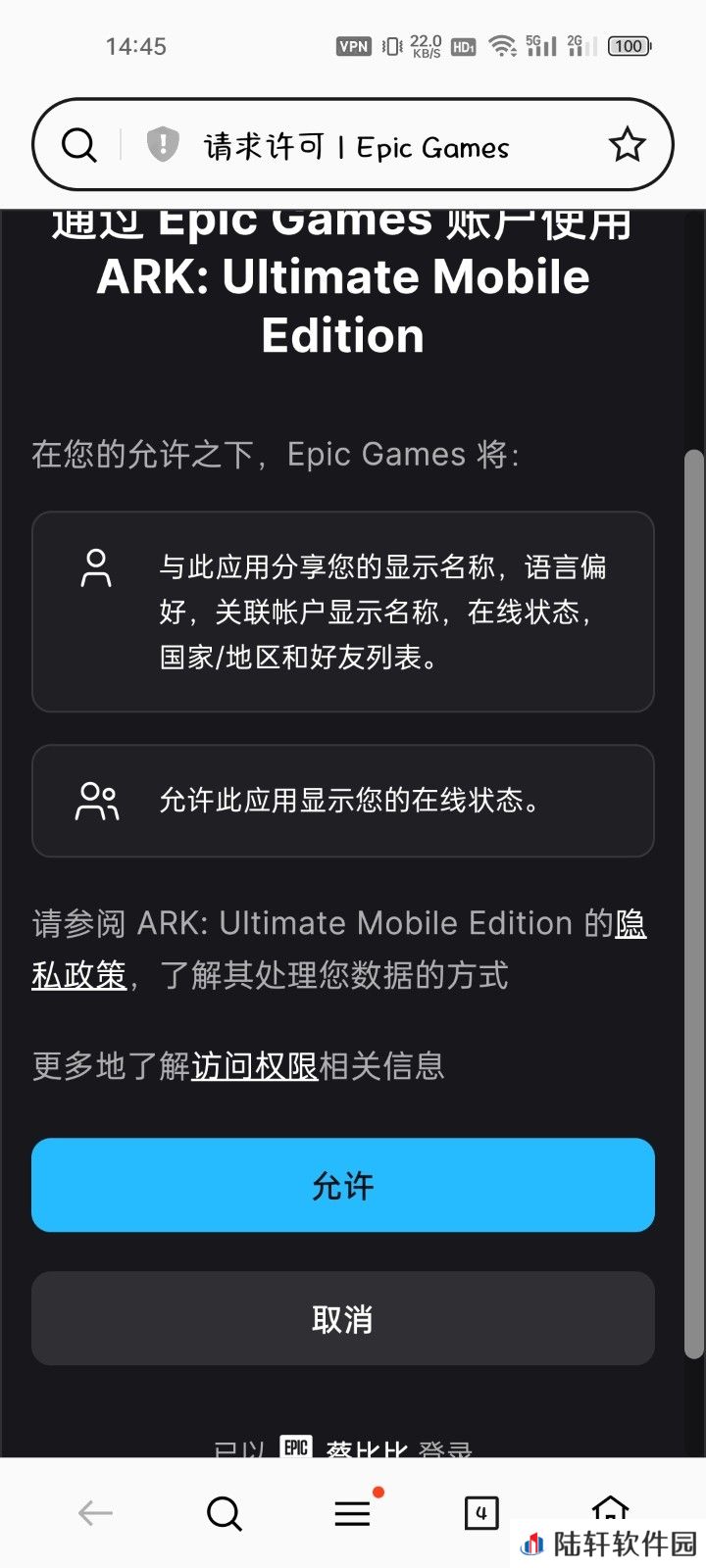Open the browser menu button

click(x=353, y=1513)
